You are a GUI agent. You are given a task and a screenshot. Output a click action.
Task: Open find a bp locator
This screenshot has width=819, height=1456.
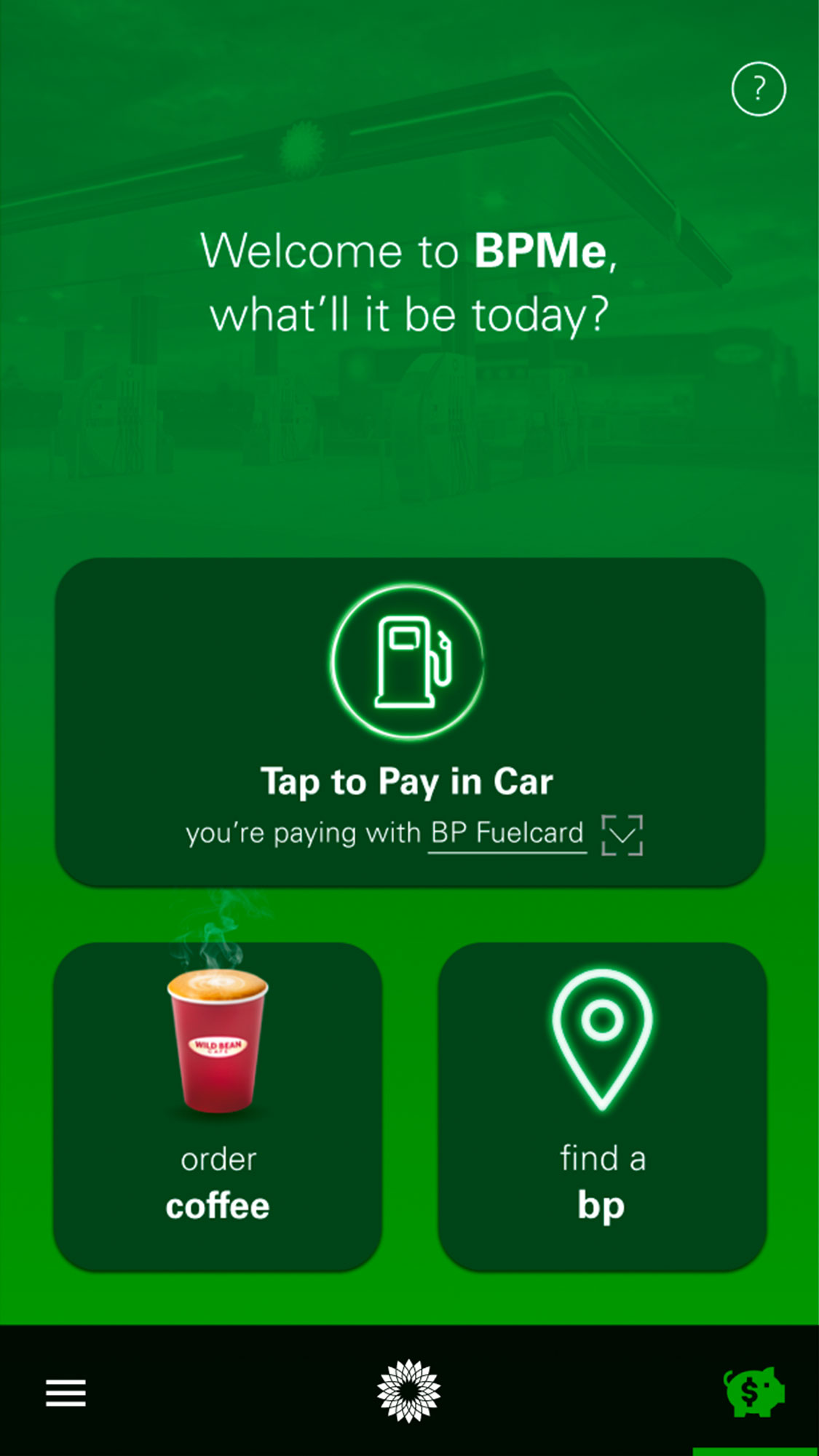coord(602,1107)
